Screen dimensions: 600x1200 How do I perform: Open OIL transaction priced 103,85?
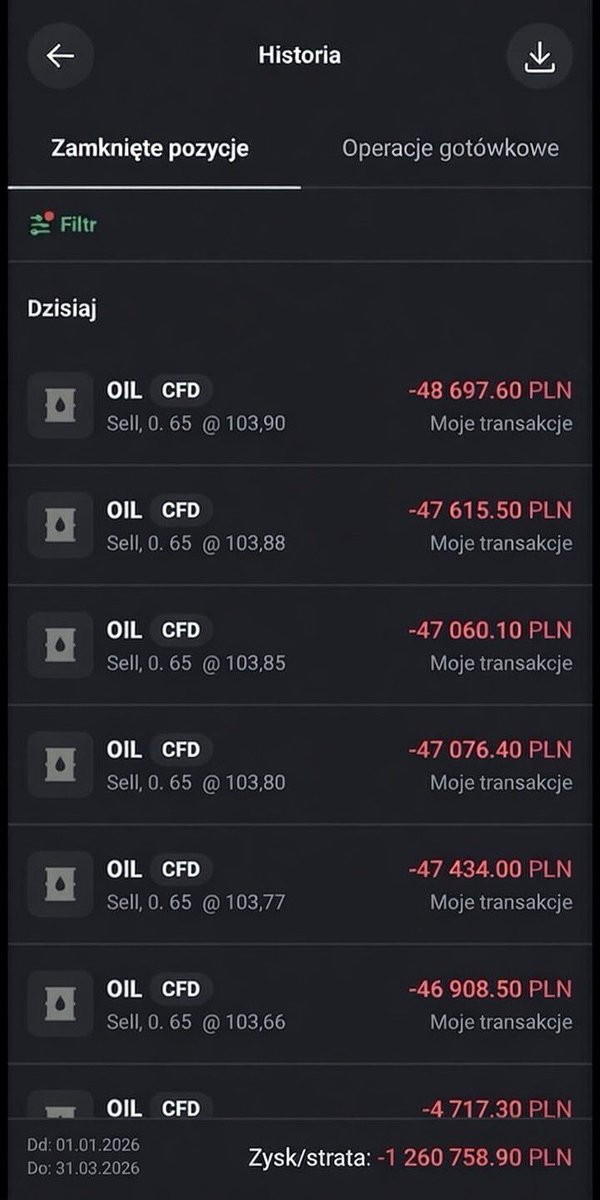coord(300,645)
